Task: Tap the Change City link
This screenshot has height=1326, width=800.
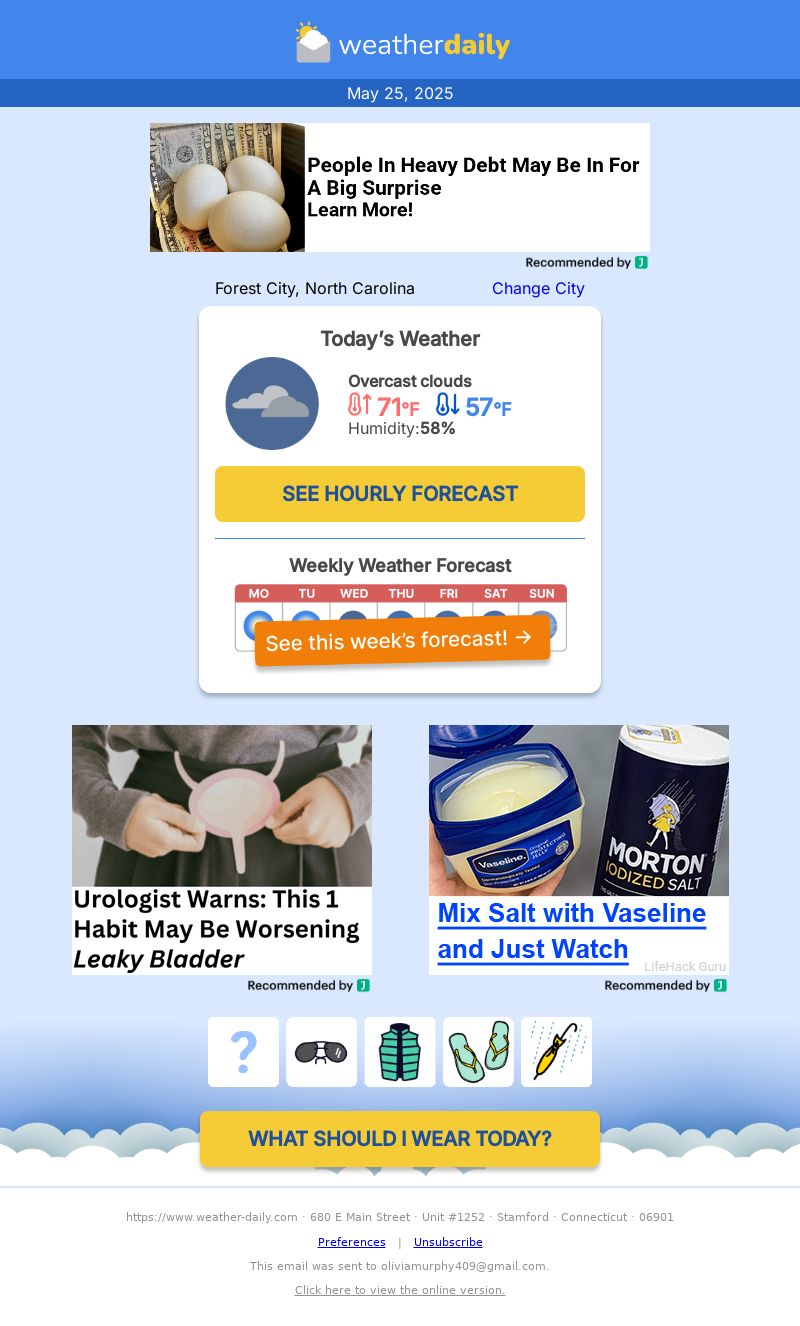Action: [538, 289]
